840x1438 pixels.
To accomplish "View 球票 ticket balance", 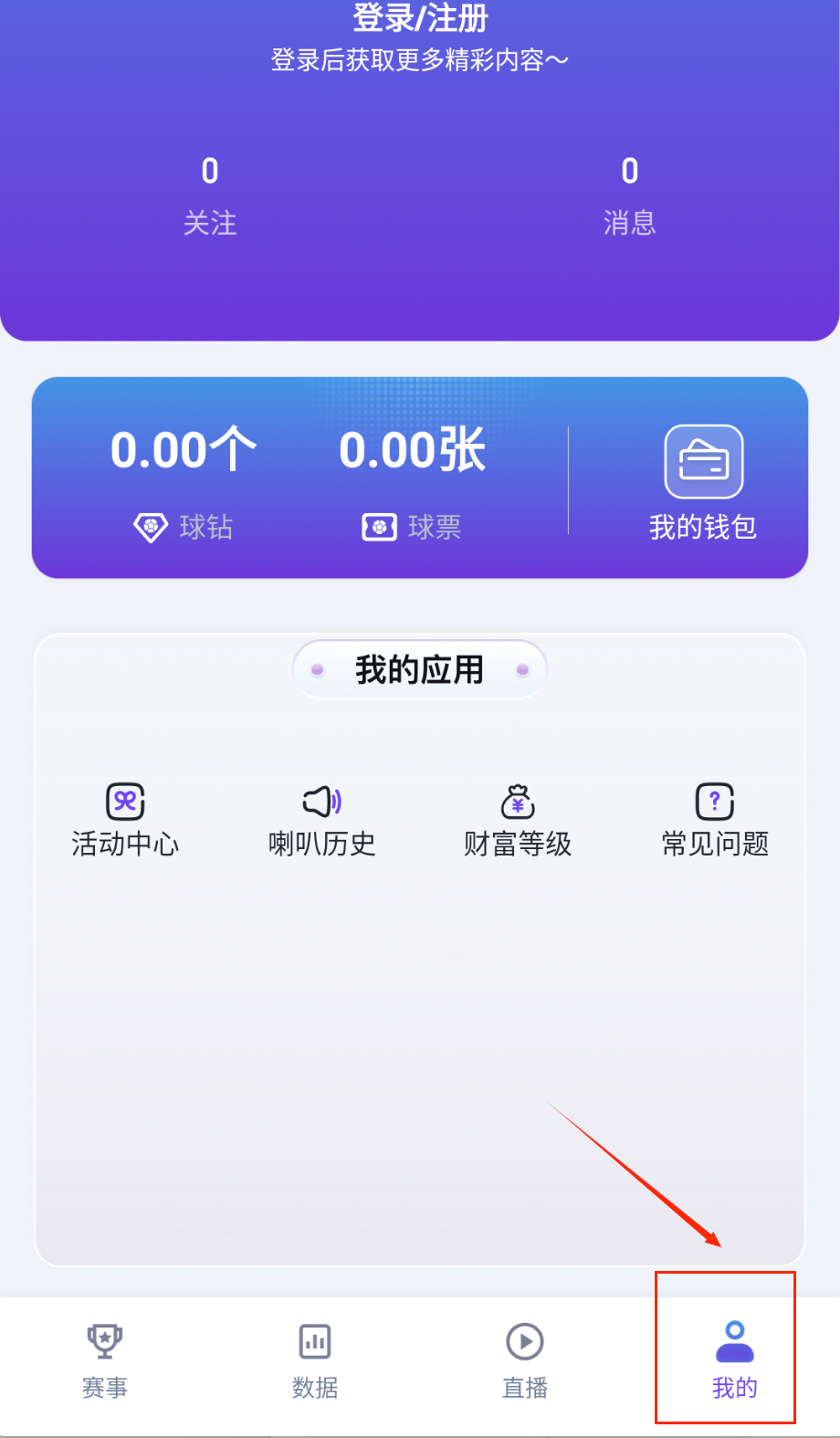I will (x=413, y=479).
